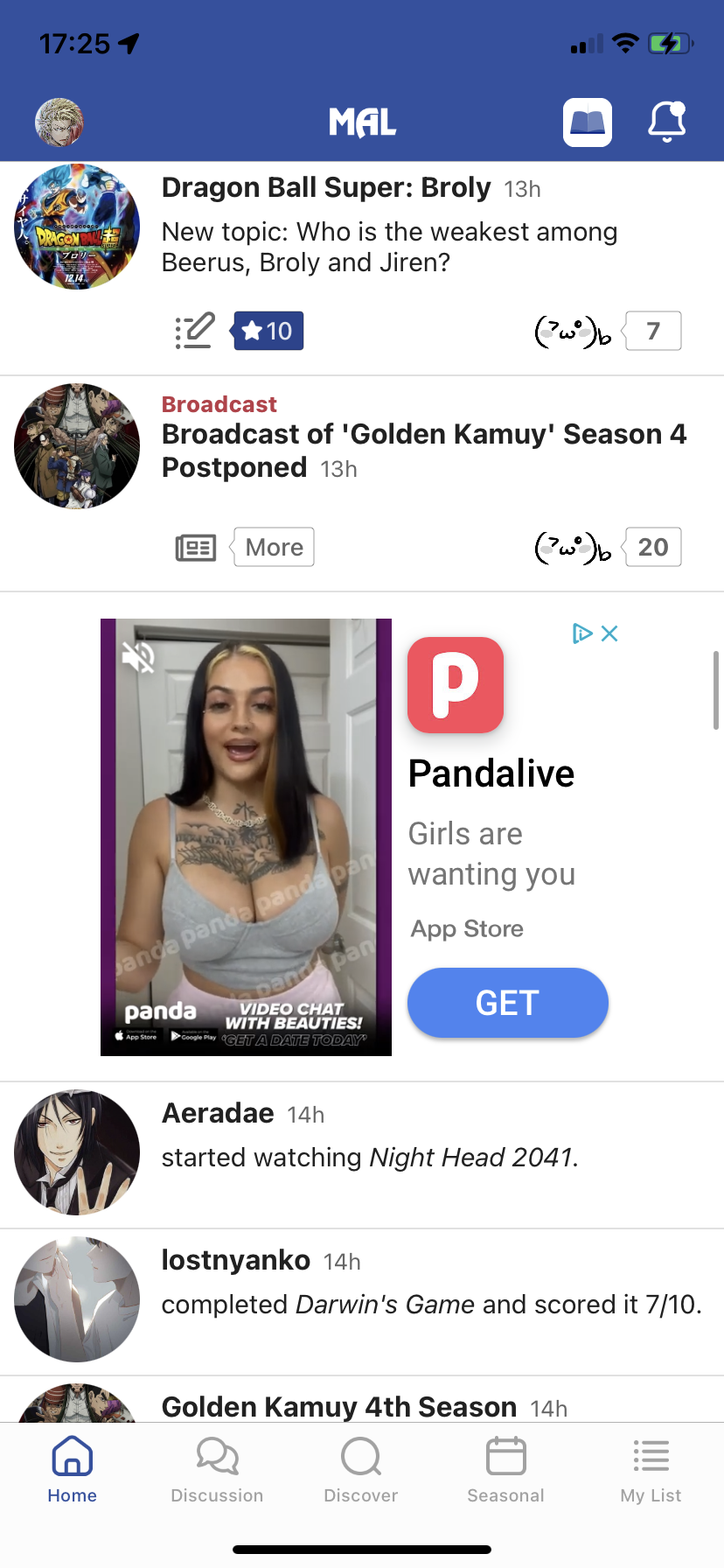This screenshot has width=724, height=1568.
Task: Open the ad info icon on Pandalive ad
Action: click(581, 633)
